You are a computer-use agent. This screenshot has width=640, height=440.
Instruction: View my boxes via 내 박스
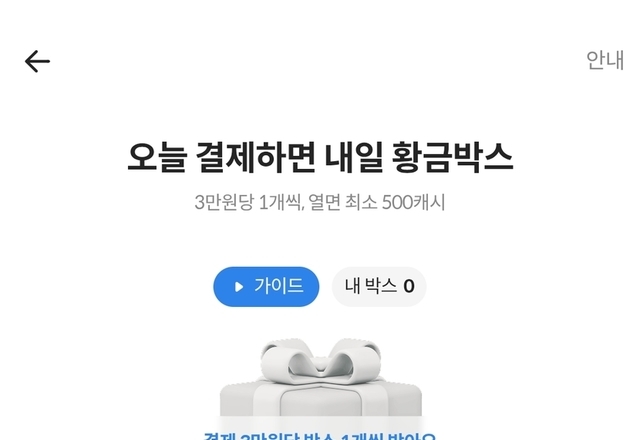coord(379,287)
